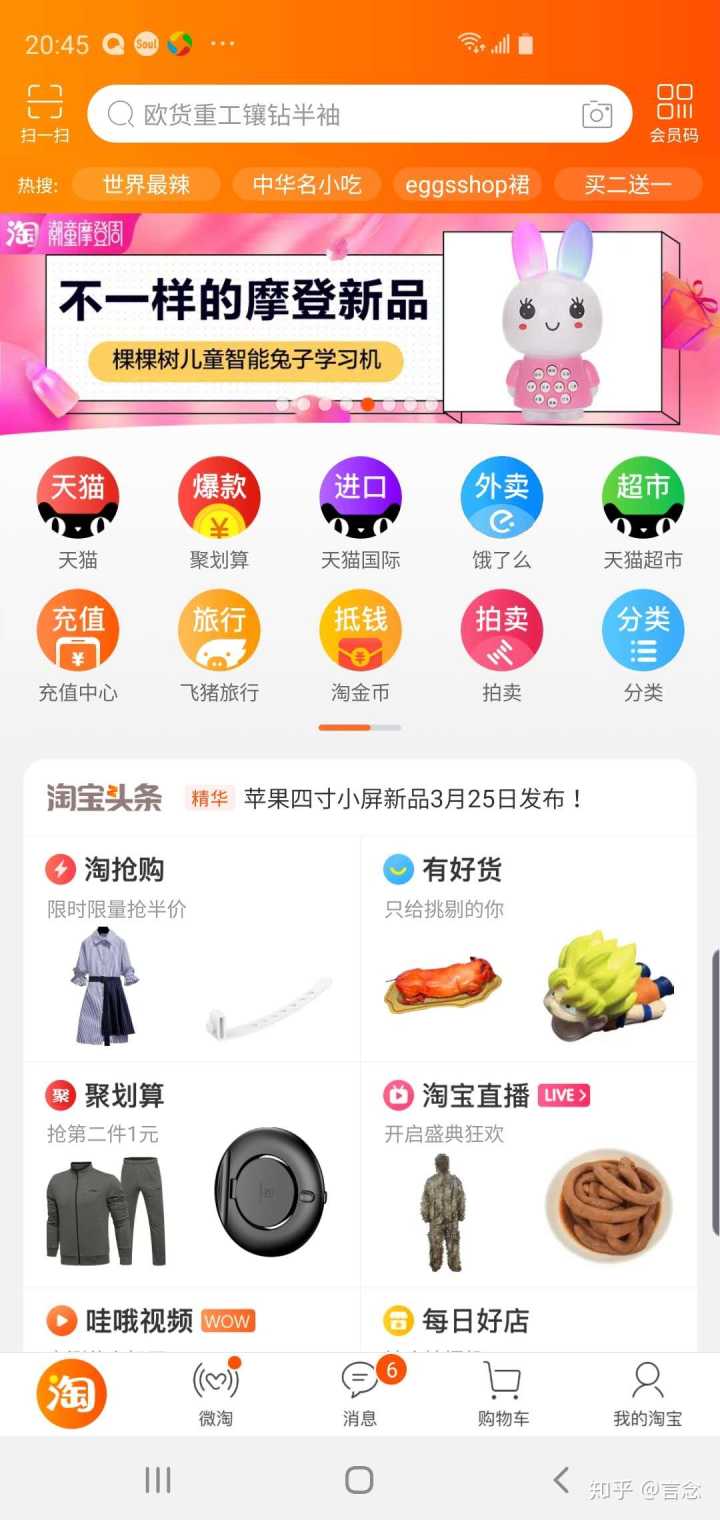Open the 淘抢购 card

point(191,945)
